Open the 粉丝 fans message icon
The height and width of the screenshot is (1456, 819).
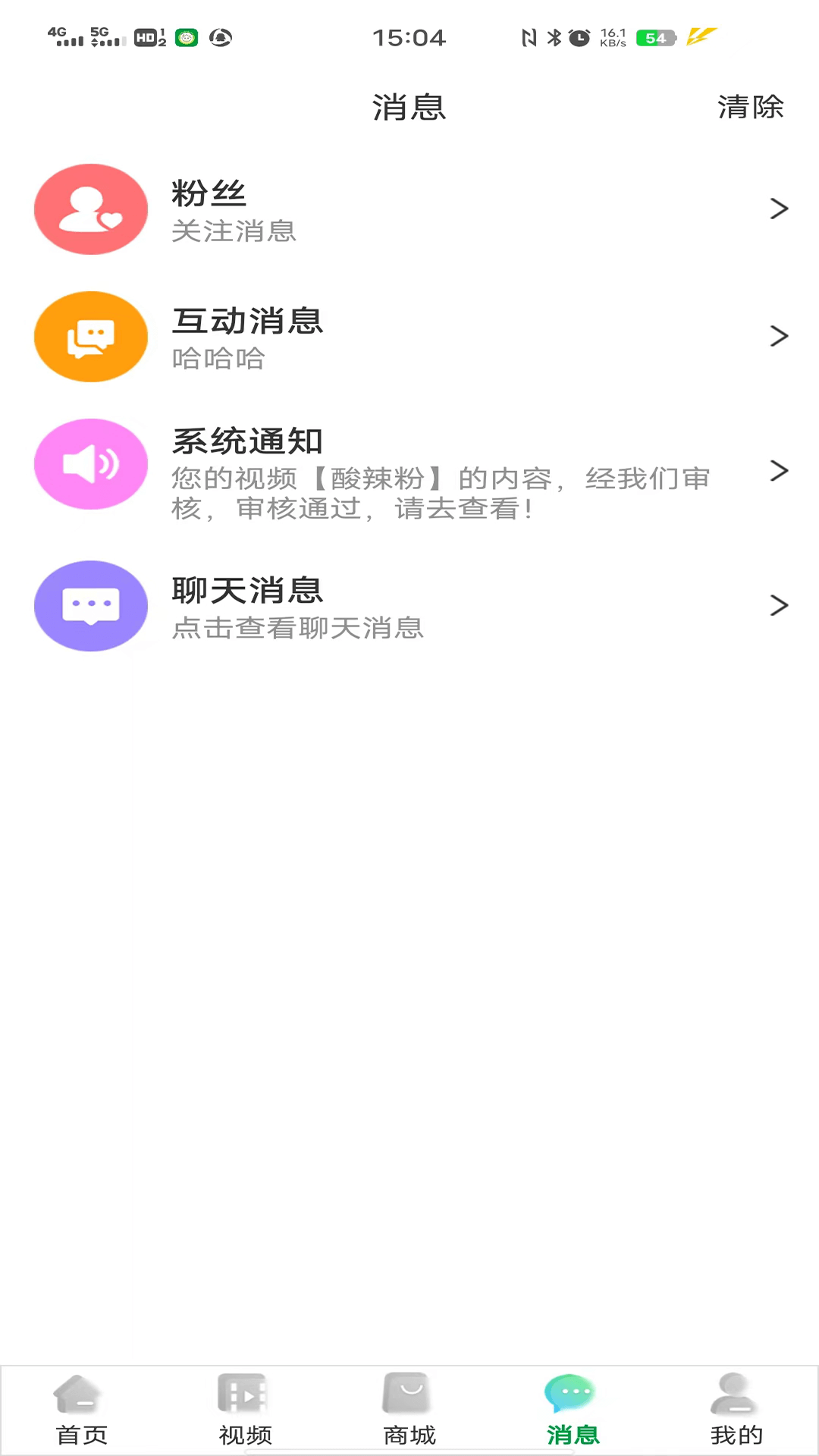(x=90, y=209)
